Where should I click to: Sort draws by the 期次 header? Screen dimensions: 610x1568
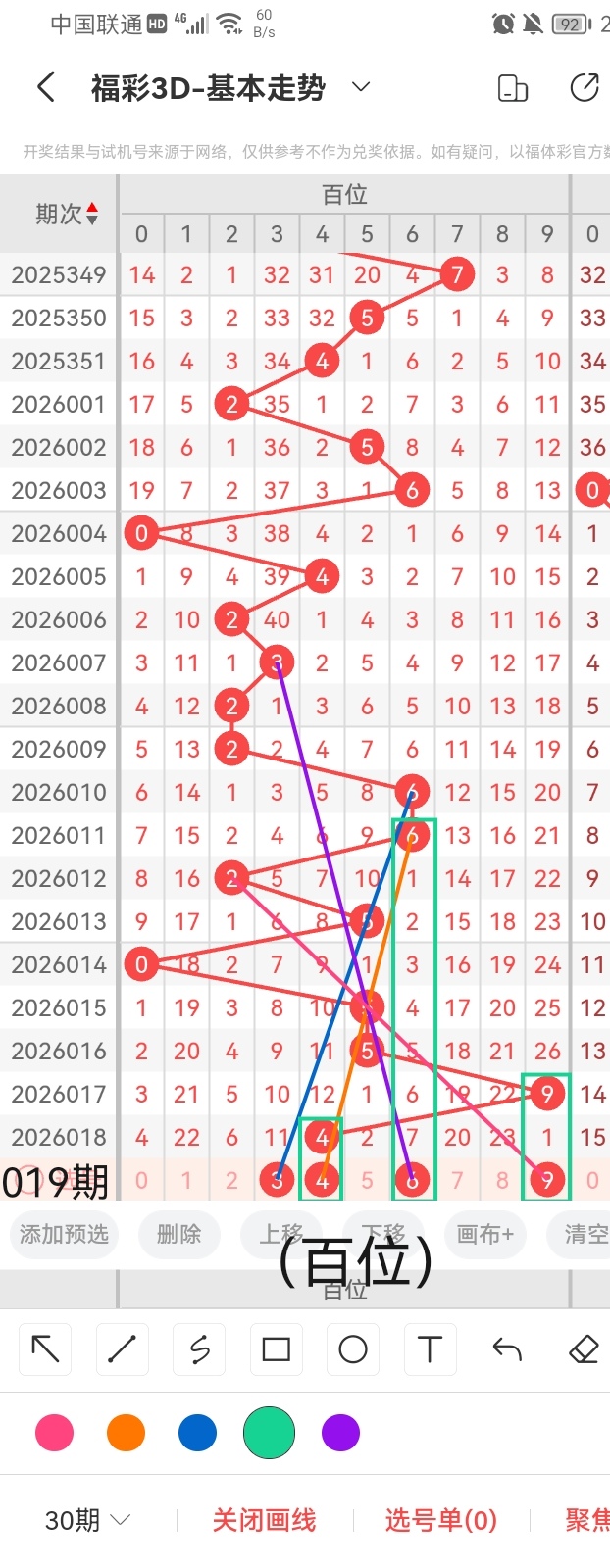tap(66, 214)
